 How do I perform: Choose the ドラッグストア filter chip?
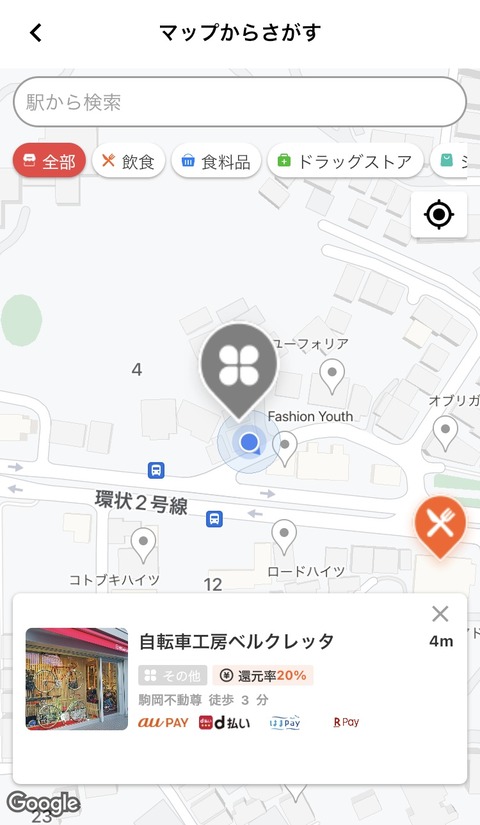(345, 162)
